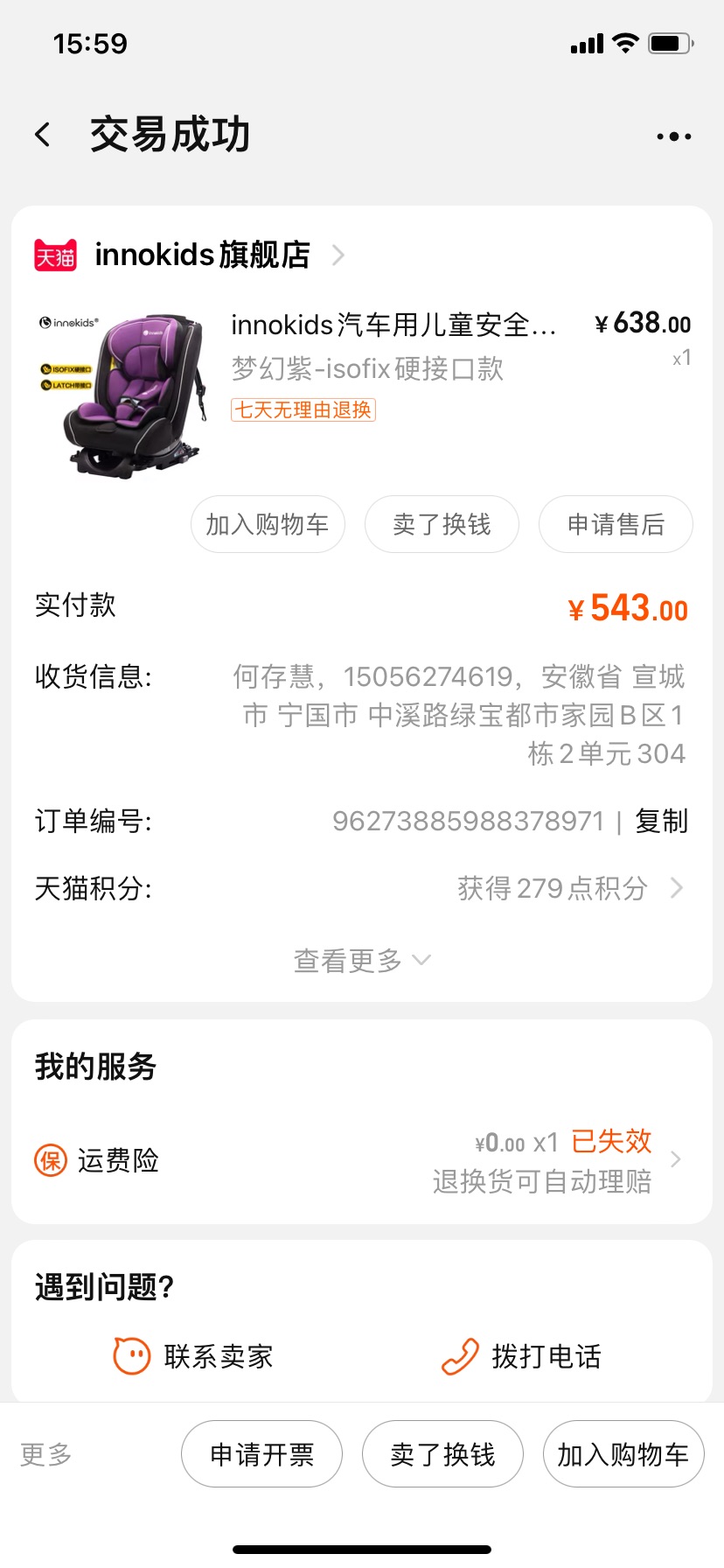Viewport: 724px width, 1568px height.
Task: Tap 申请售后 for this order
Action: coord(616,524)
